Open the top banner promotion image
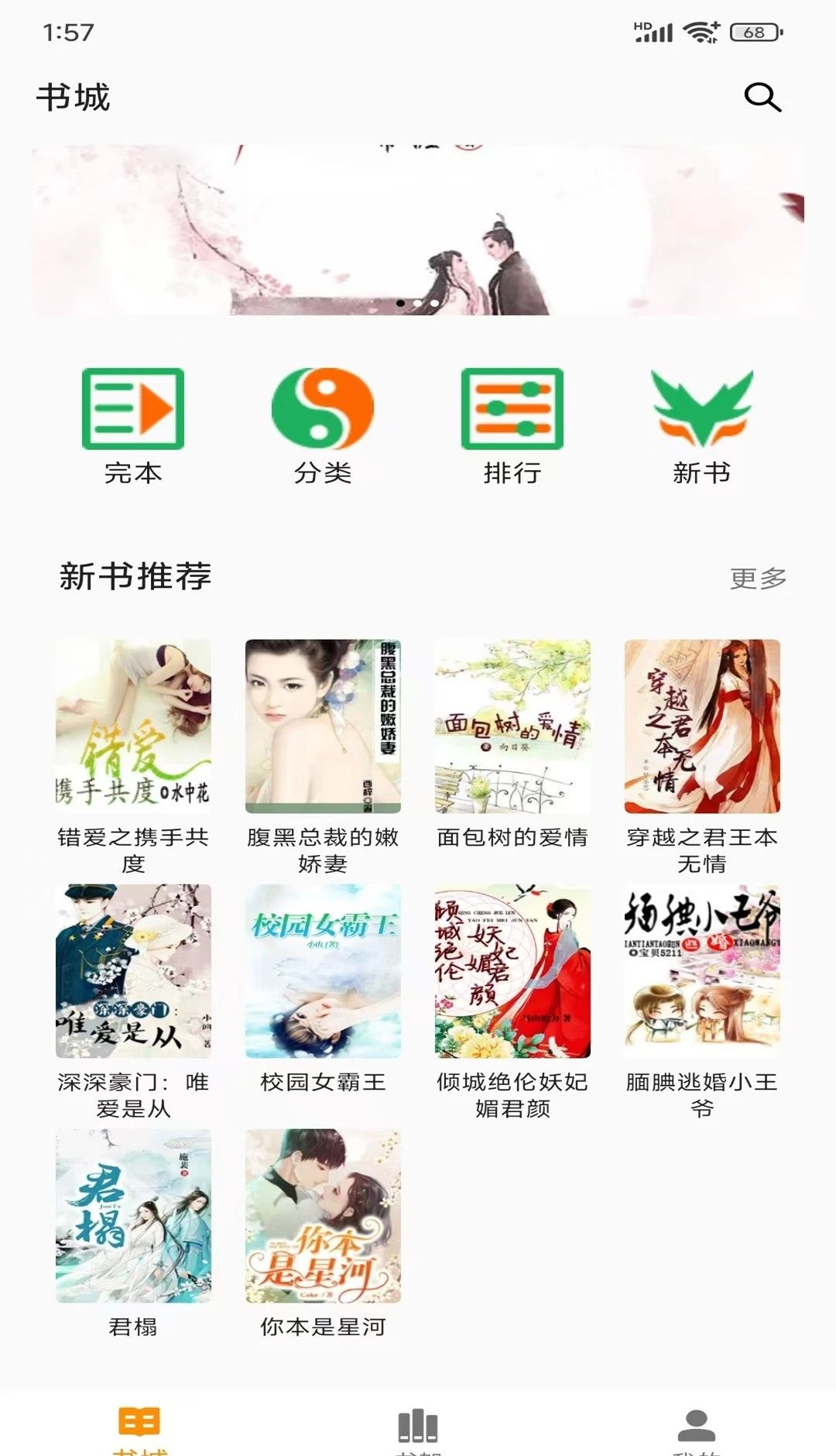 (x=418, y=225)
